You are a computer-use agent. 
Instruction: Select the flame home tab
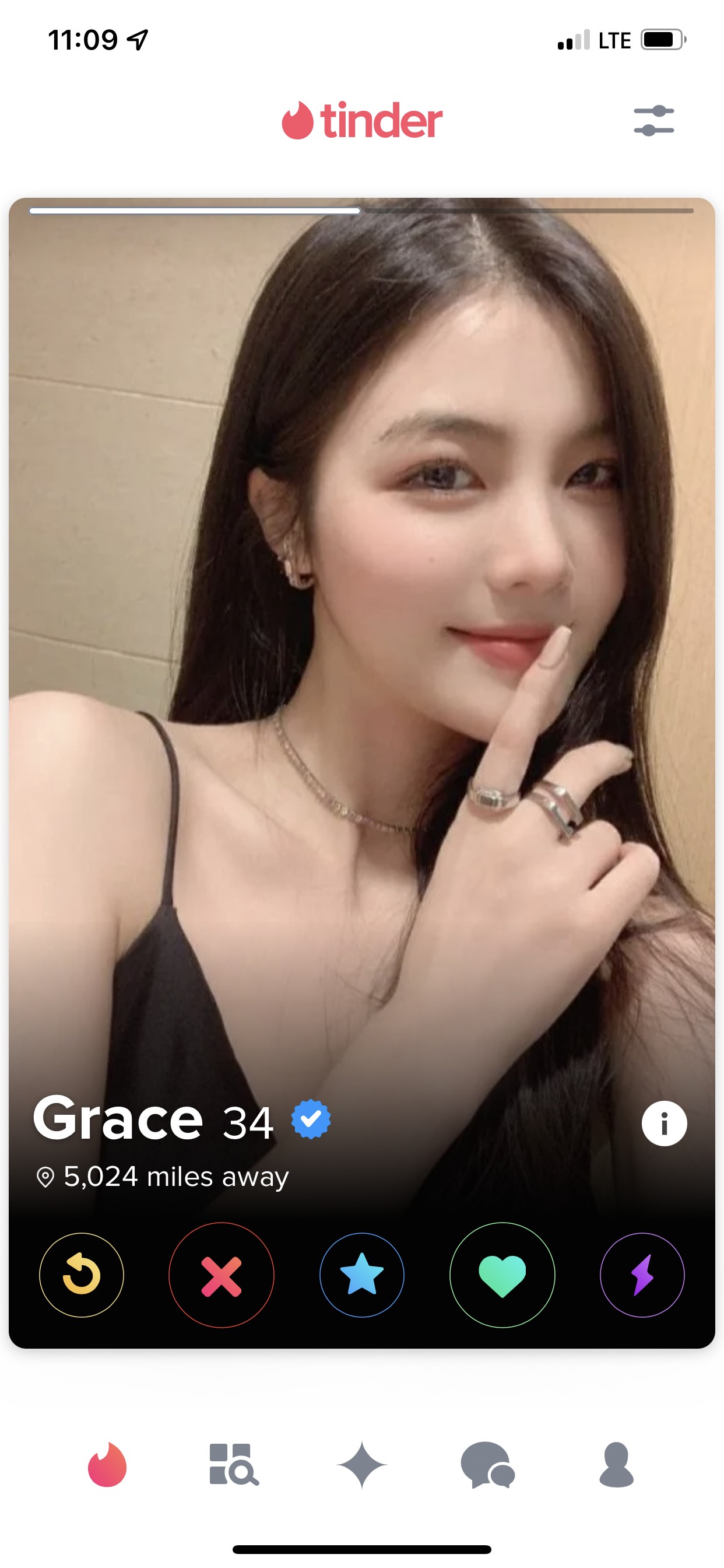pyautogui.click(x=107, y=1465)
